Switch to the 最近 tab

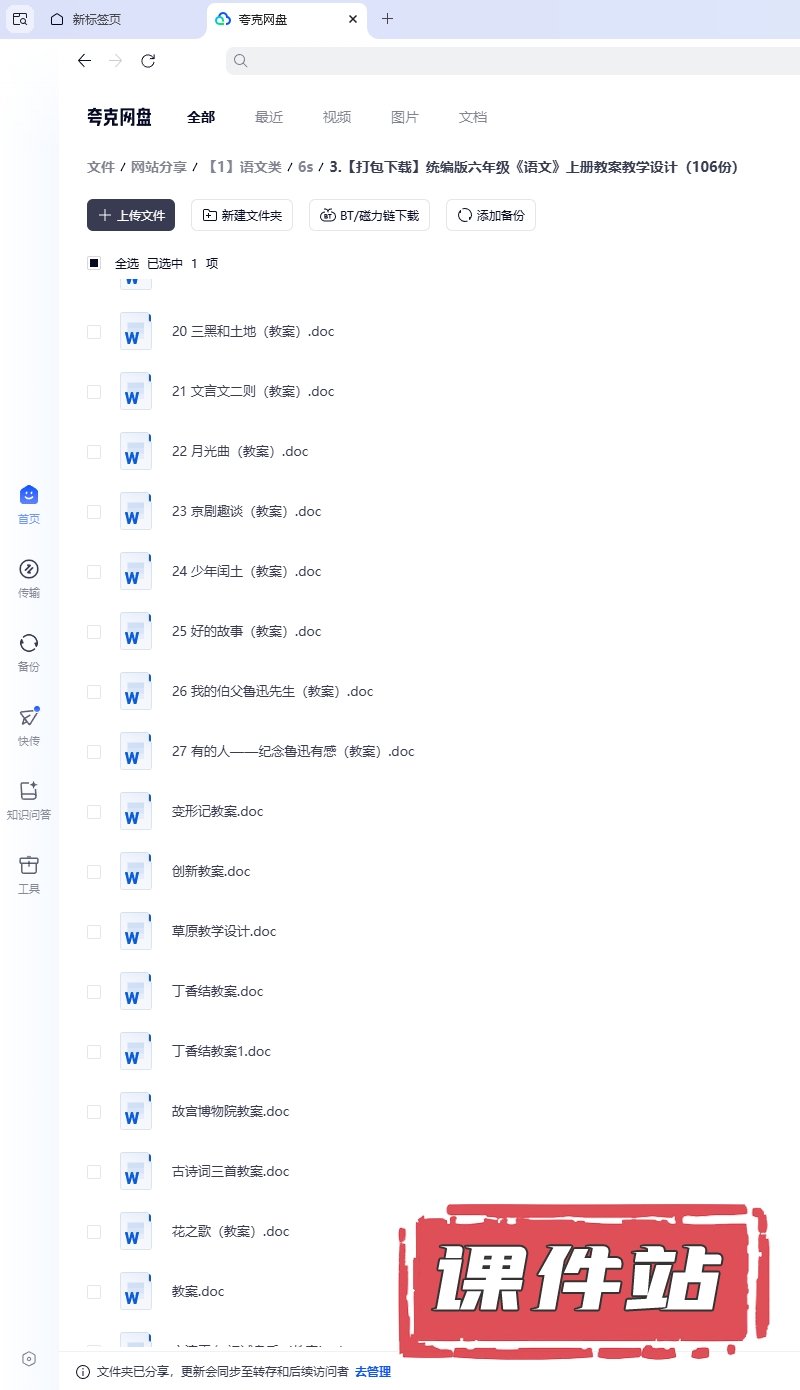[x=269, y=117]
